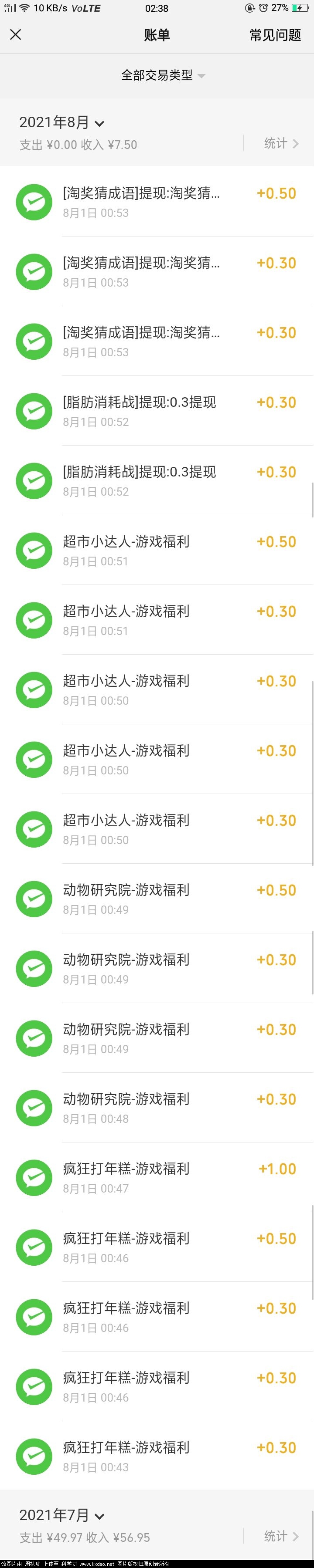Change month using 2021年7月 selector

[x=61, y=1515]
